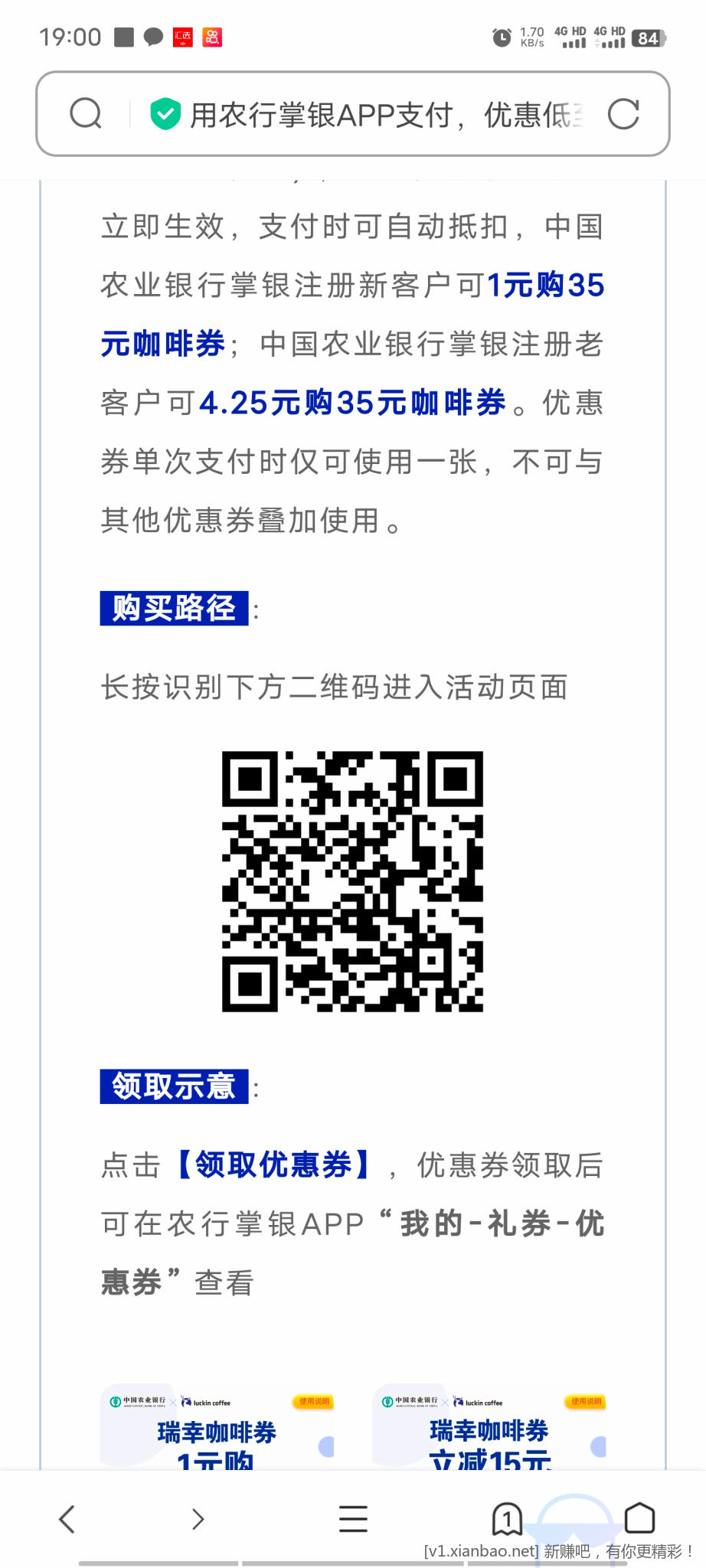This screenshot has height=1568, width=706.
Task: Reload the page with refresh icon
Action: (x=623, y=115)
